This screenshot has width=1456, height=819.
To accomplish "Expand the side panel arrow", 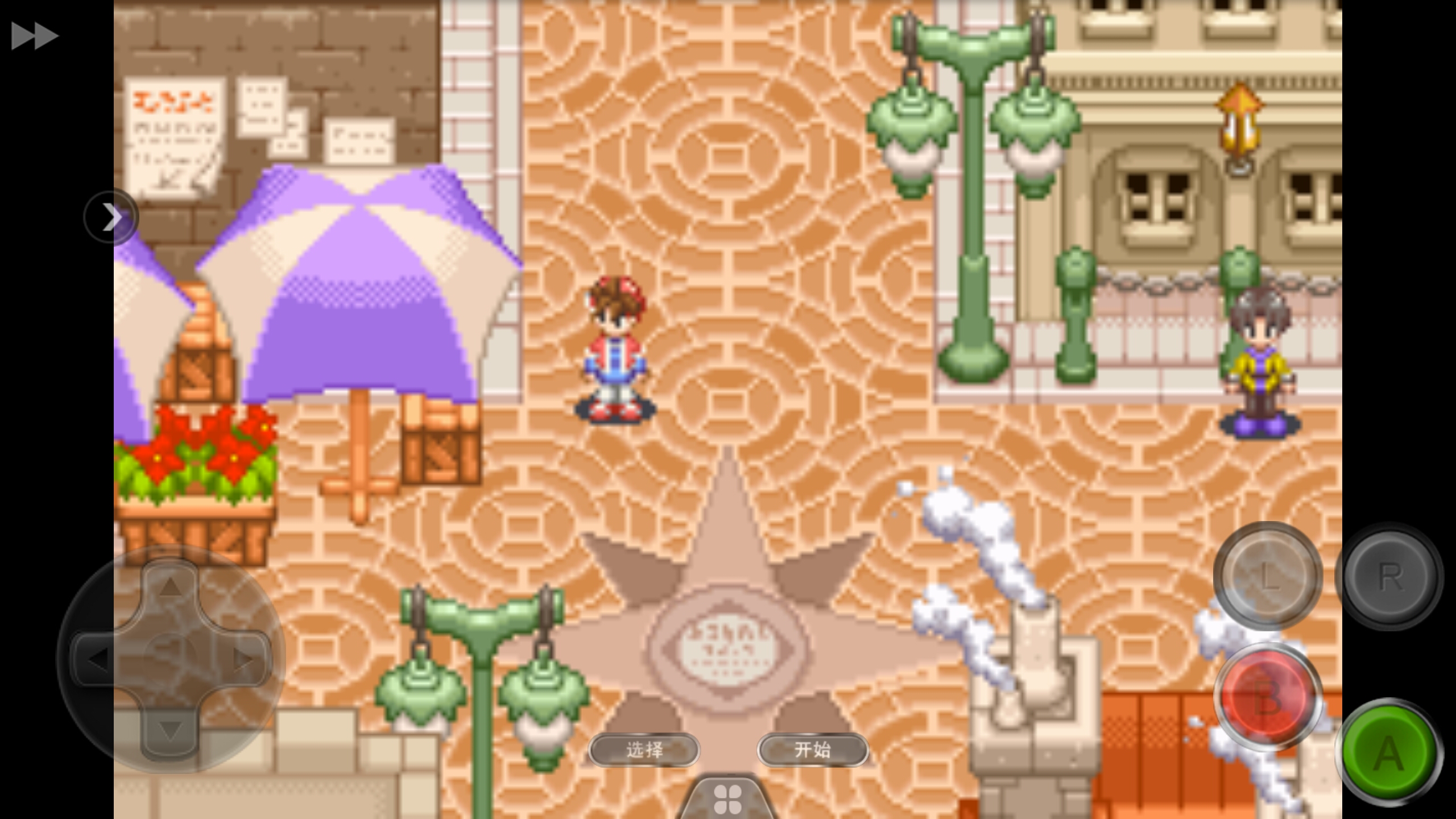I will 111,217.
